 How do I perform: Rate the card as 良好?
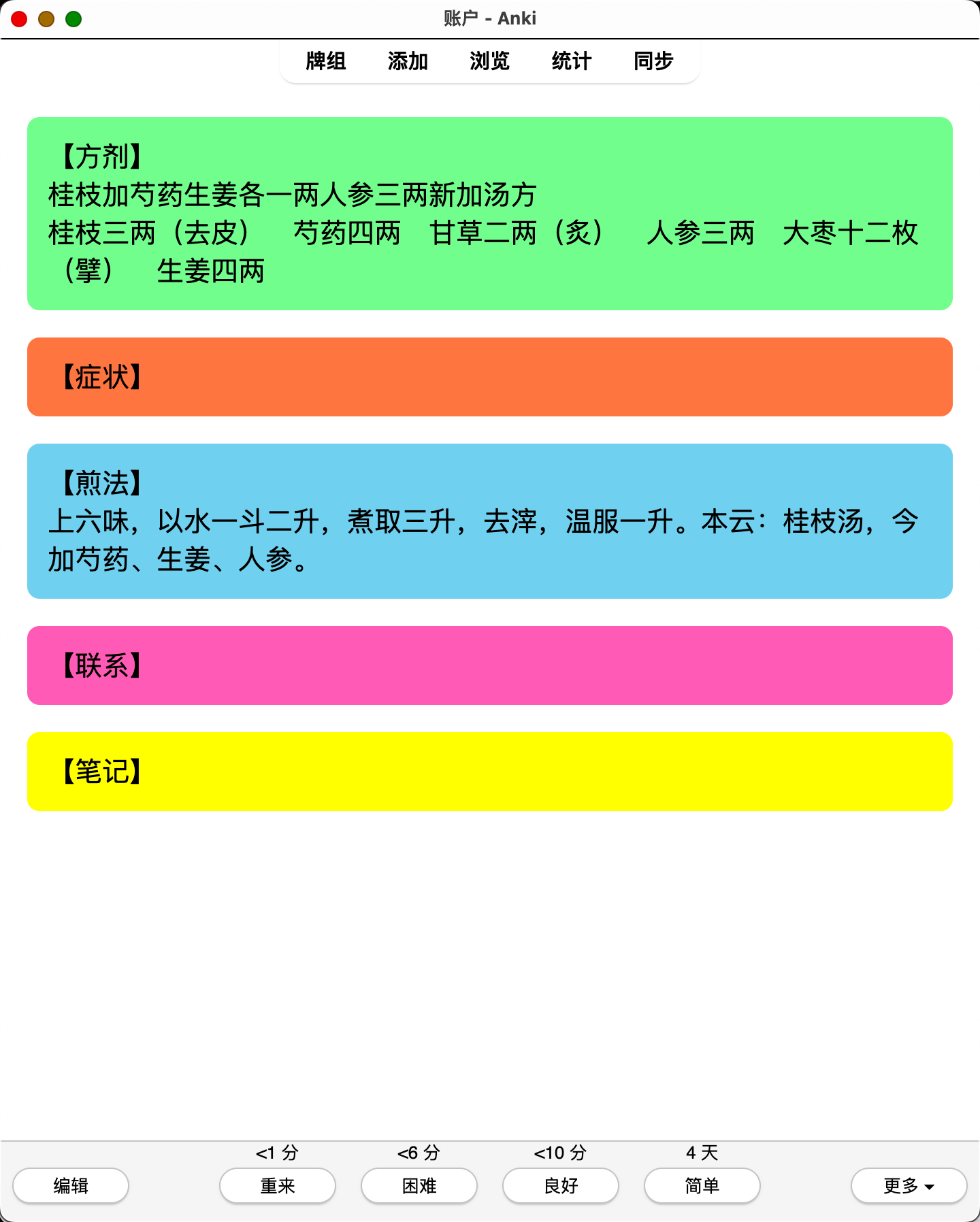(x=561, y=1186)
